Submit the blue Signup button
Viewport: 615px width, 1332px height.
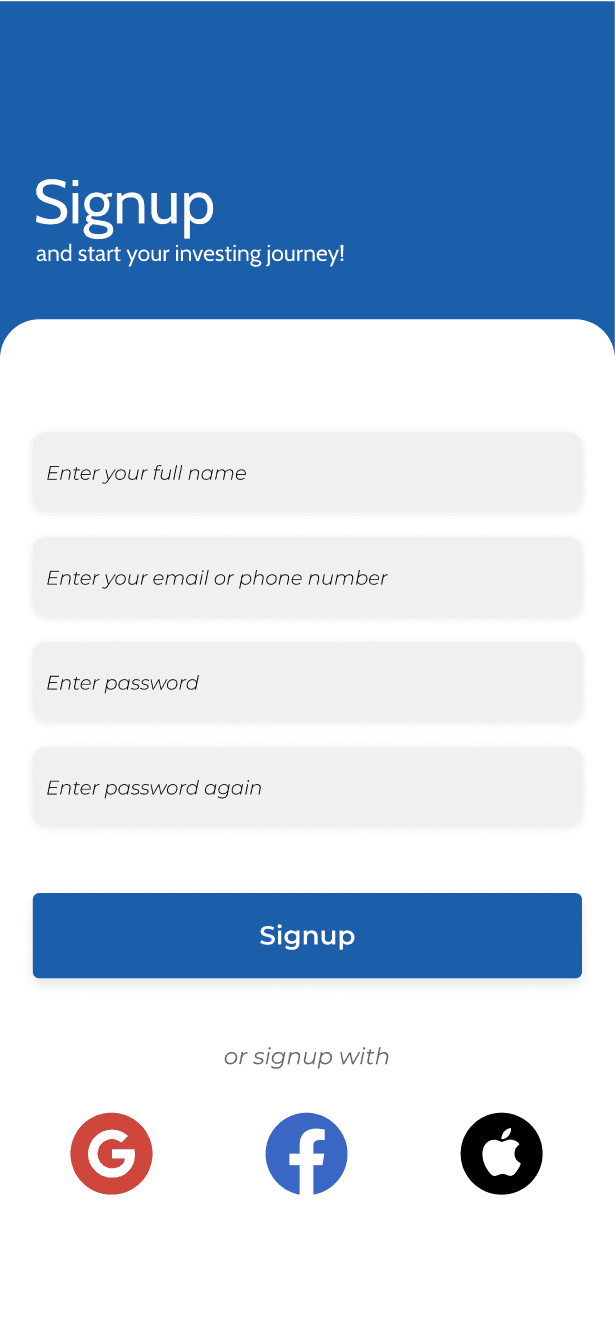(307, 935)
